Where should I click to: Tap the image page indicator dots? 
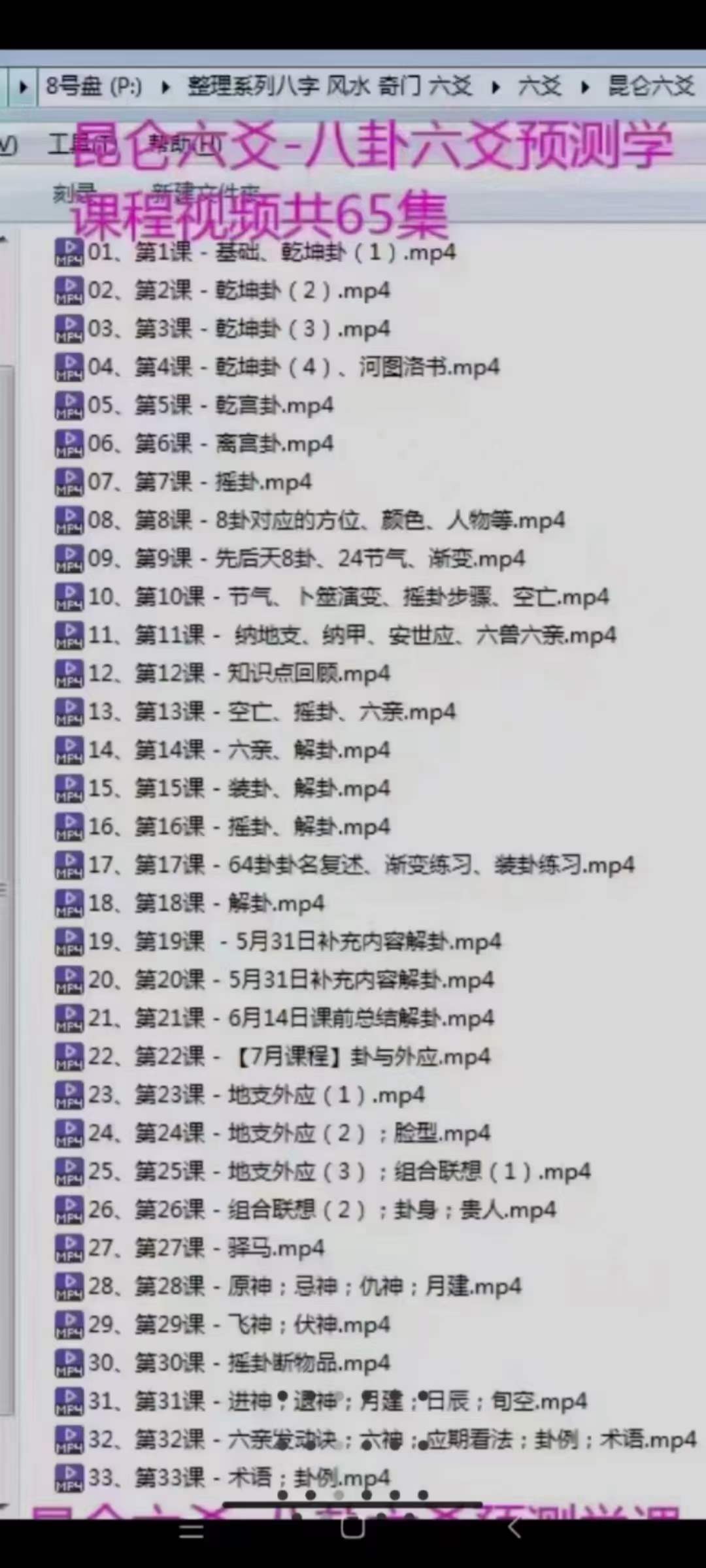click(353, 1495)
